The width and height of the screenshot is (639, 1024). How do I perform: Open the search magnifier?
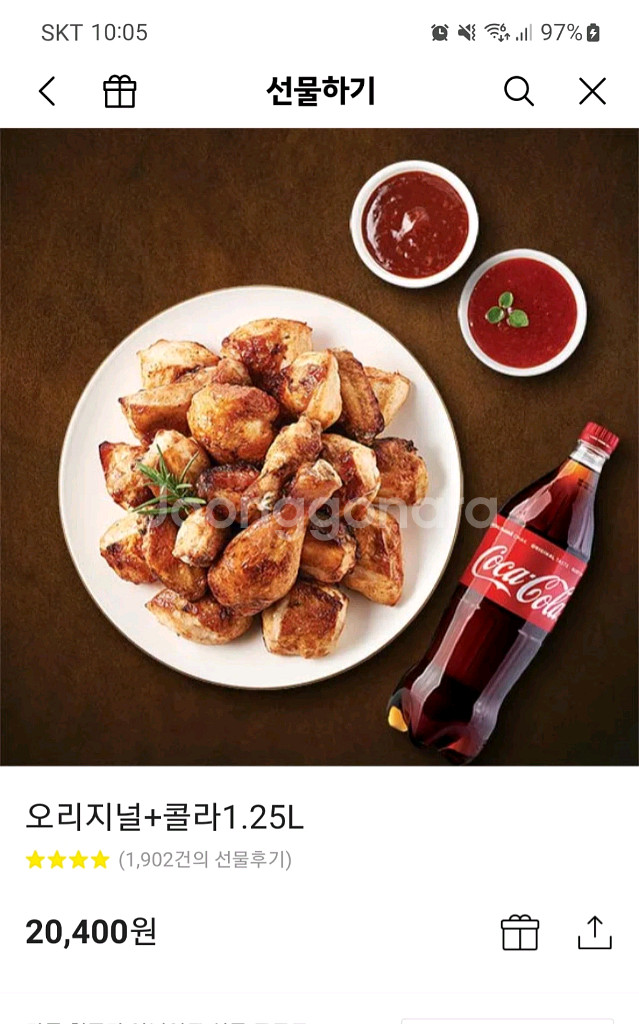click(x=518, y=92)
